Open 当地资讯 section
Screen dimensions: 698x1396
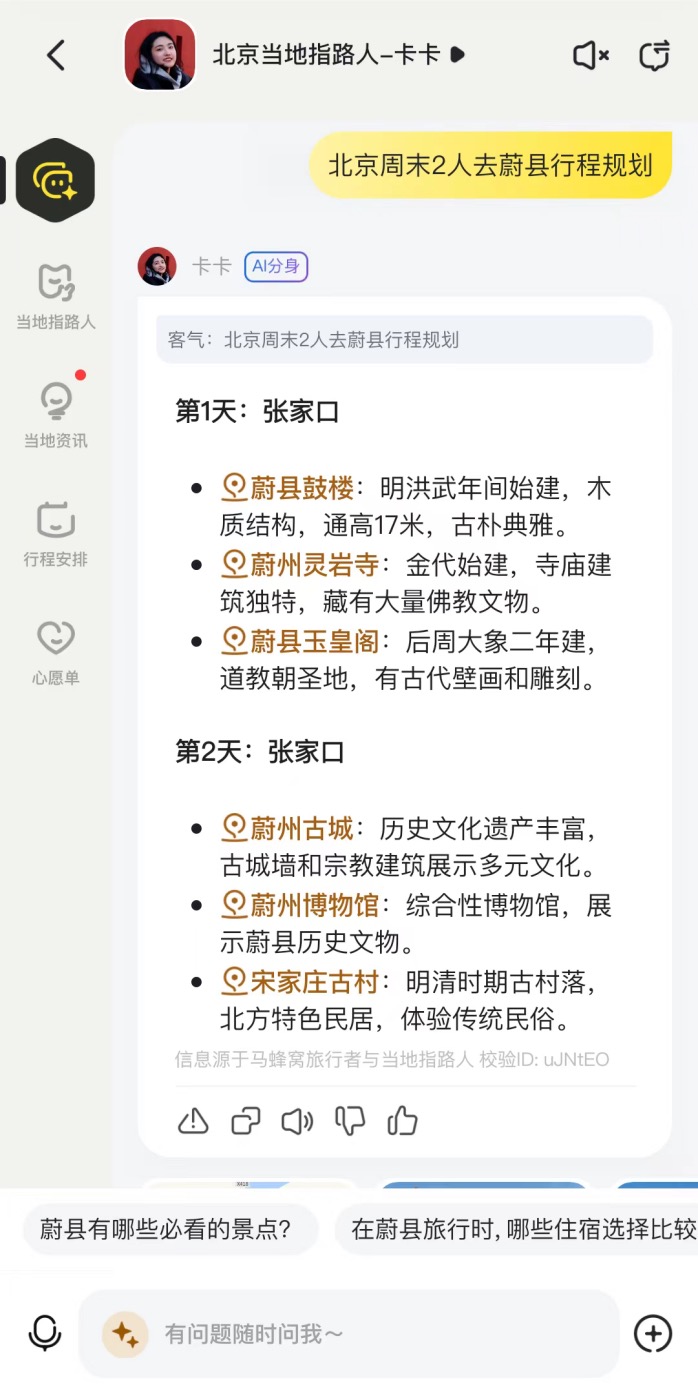coord(55,414)
